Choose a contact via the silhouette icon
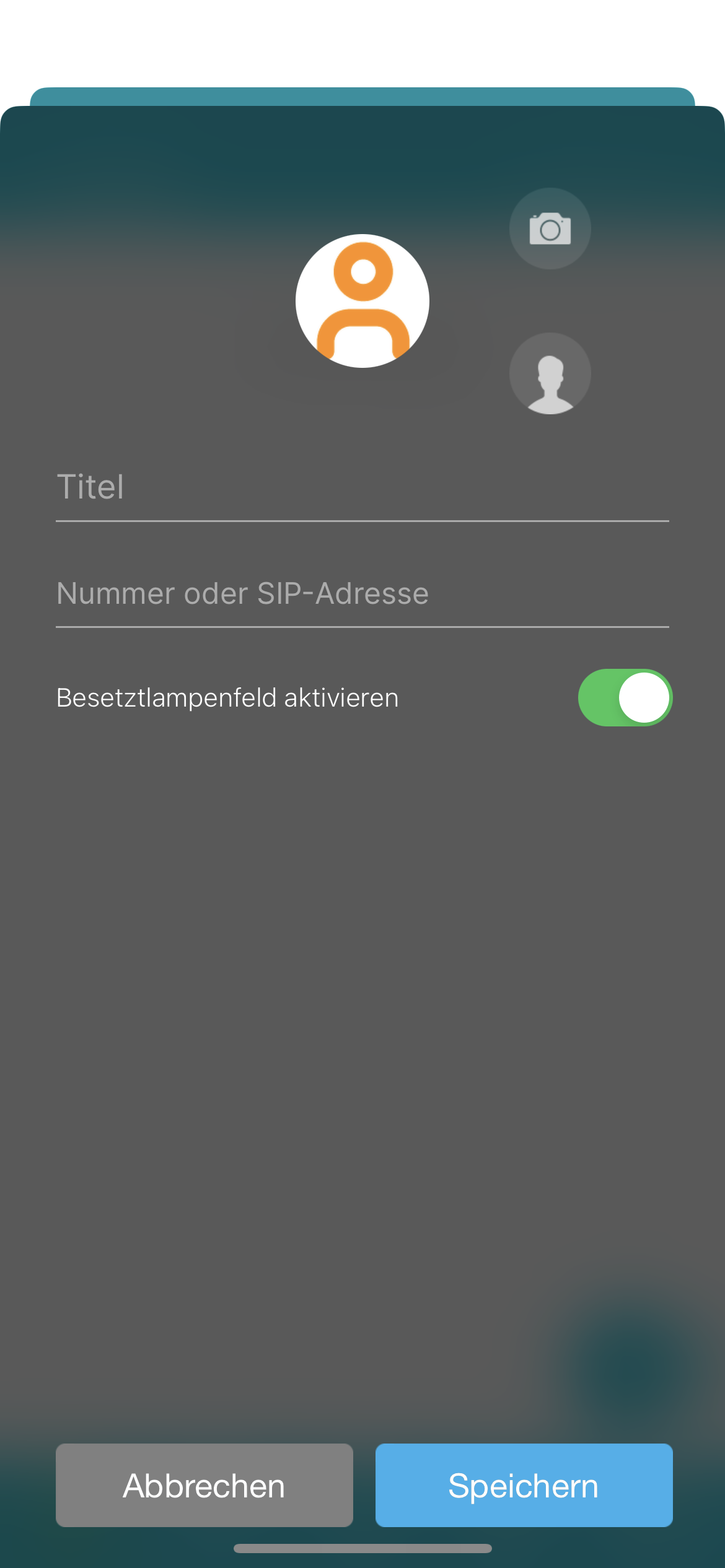The image size is (725, 1568). [x=550, y=373]
